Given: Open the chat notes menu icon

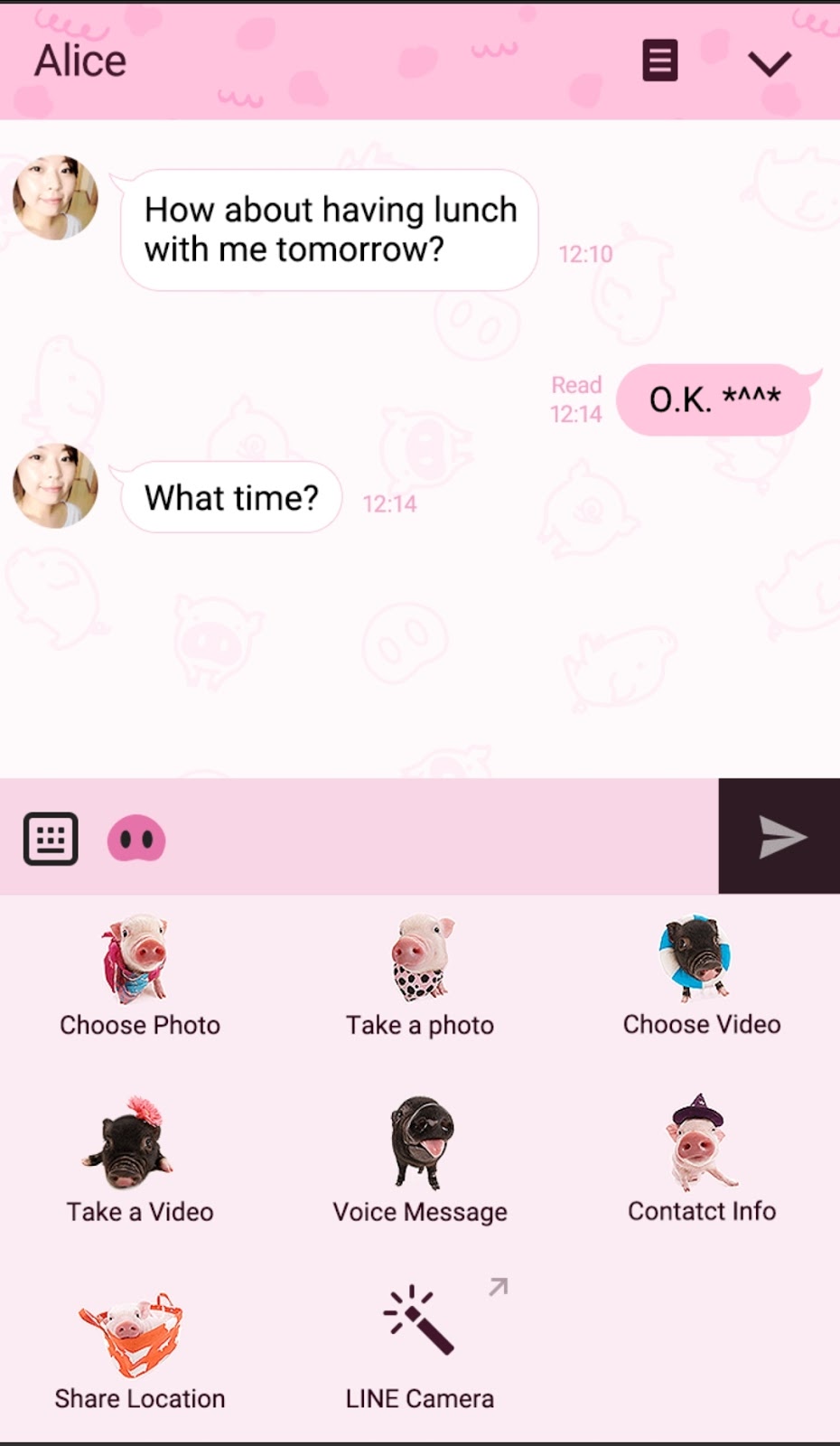Looking at the screenshot, I should tap(659, 61).
